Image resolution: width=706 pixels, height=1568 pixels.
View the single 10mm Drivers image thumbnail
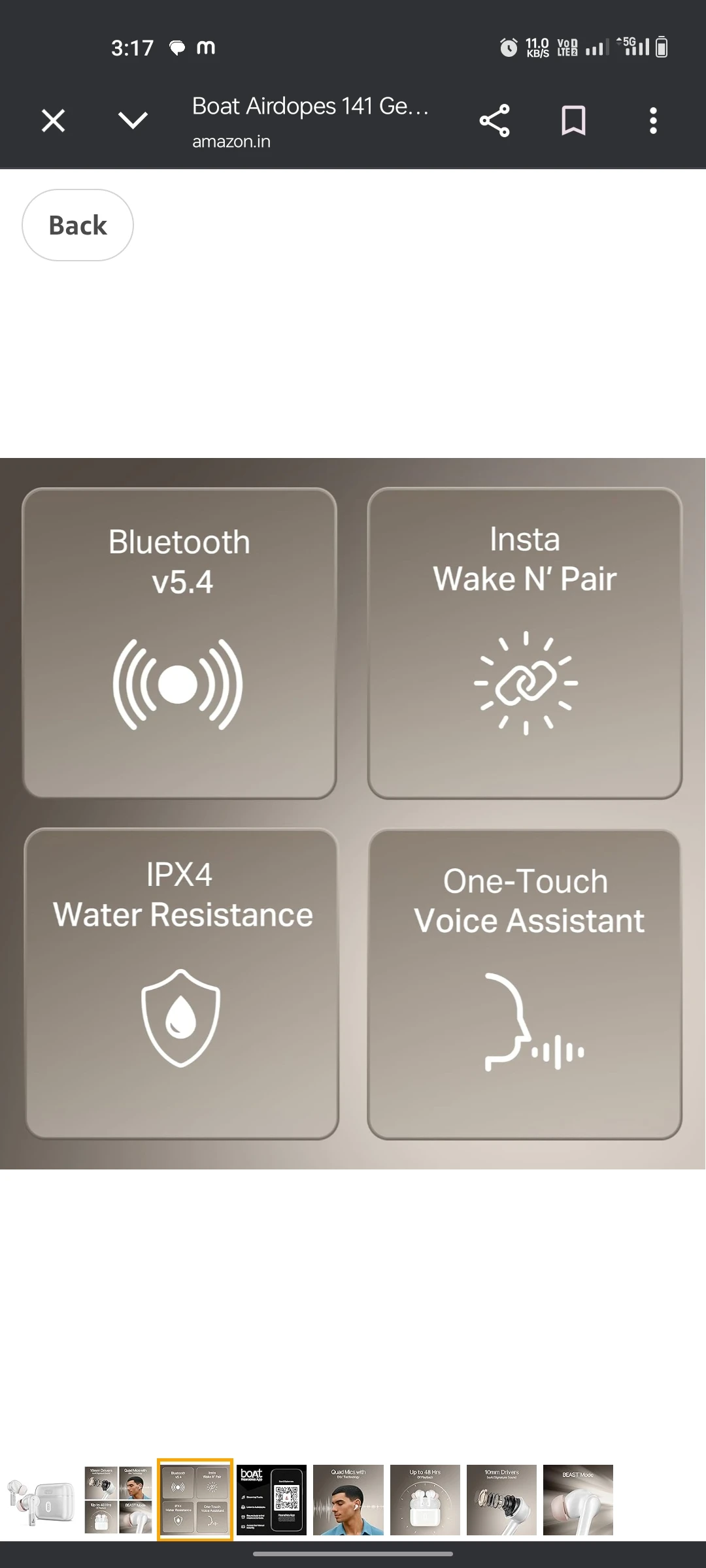[501, 1499]
